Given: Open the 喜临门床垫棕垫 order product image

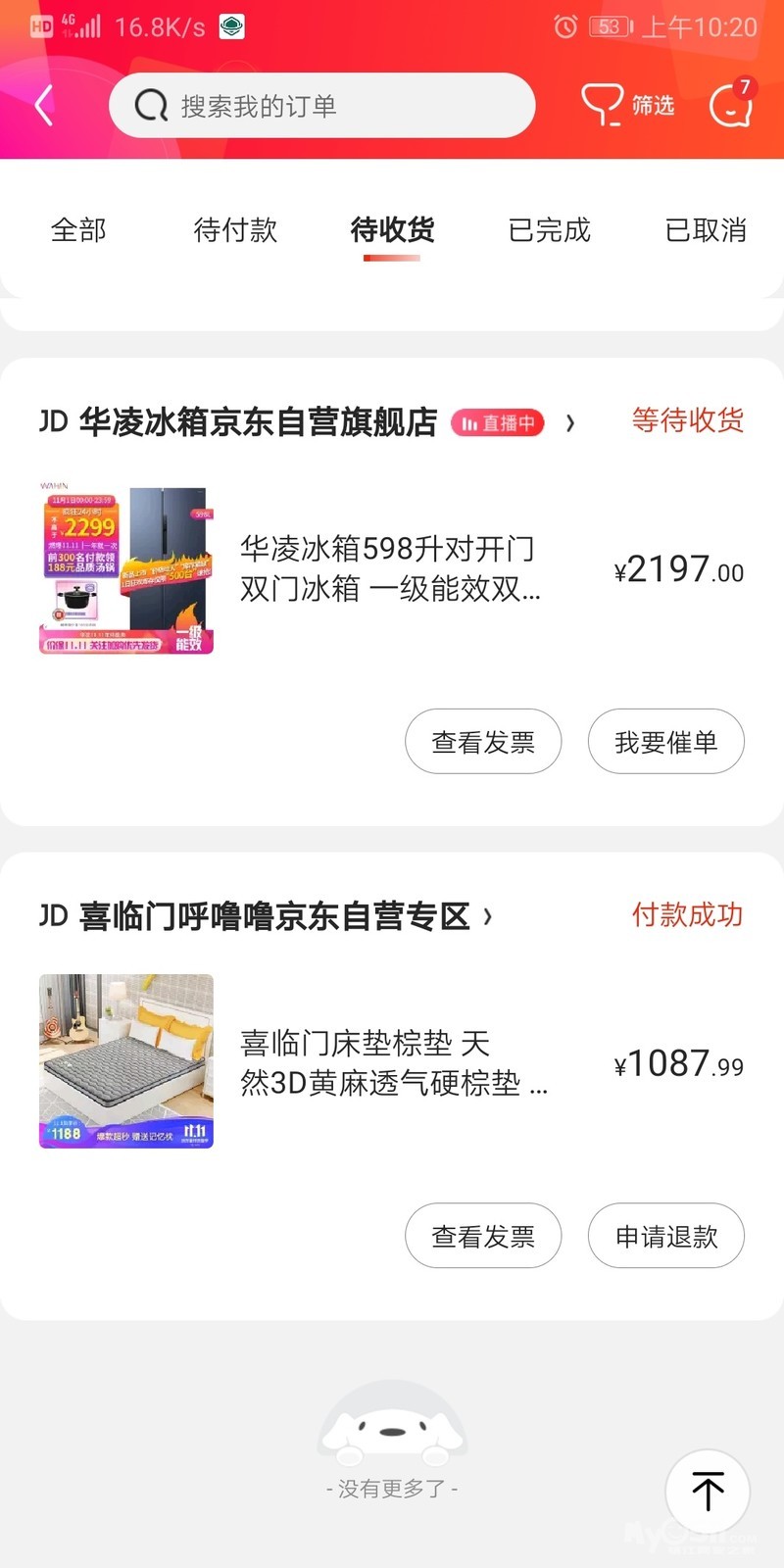Looking at the screenshot, I should pyautogui.click(x=126, y=1061).
